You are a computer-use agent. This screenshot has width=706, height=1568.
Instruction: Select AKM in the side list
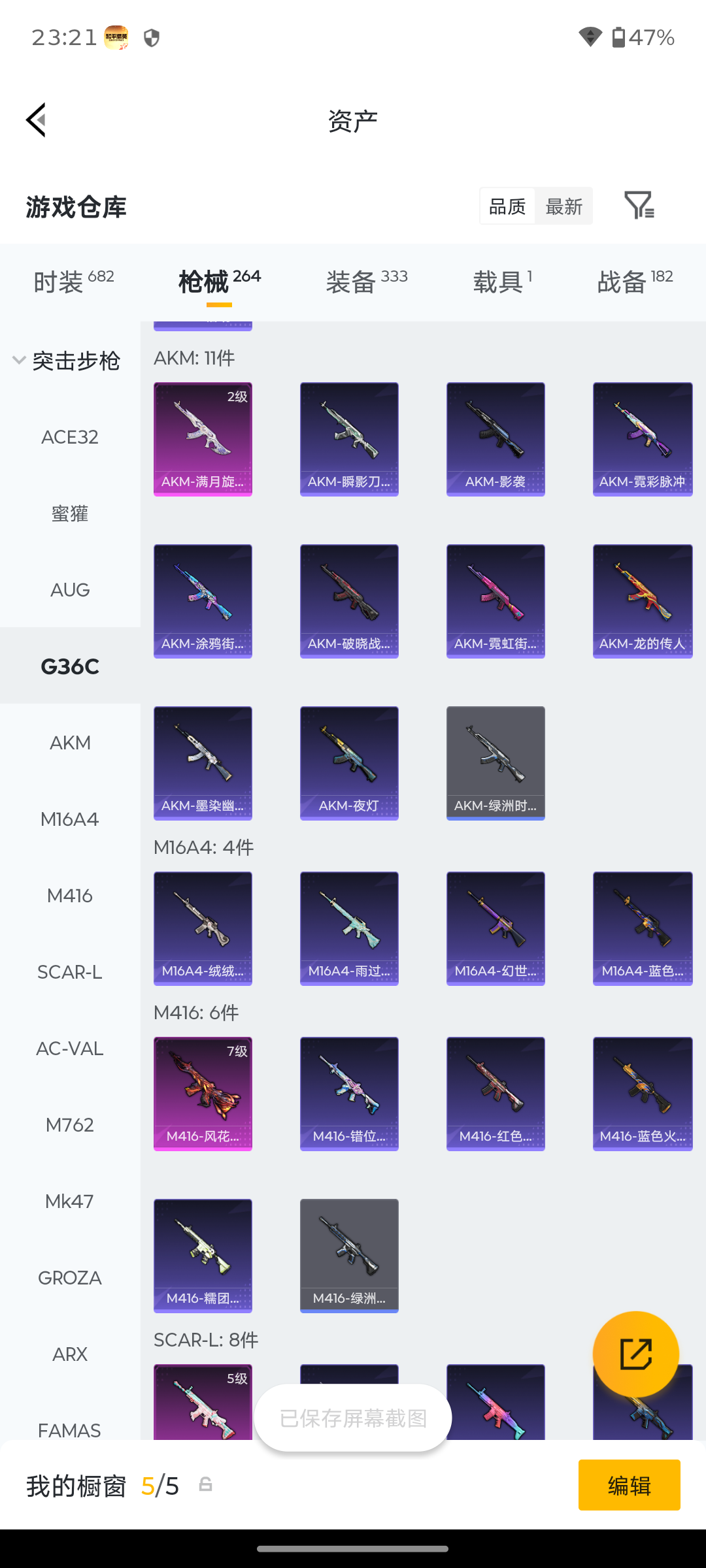[x=70, y=743]
